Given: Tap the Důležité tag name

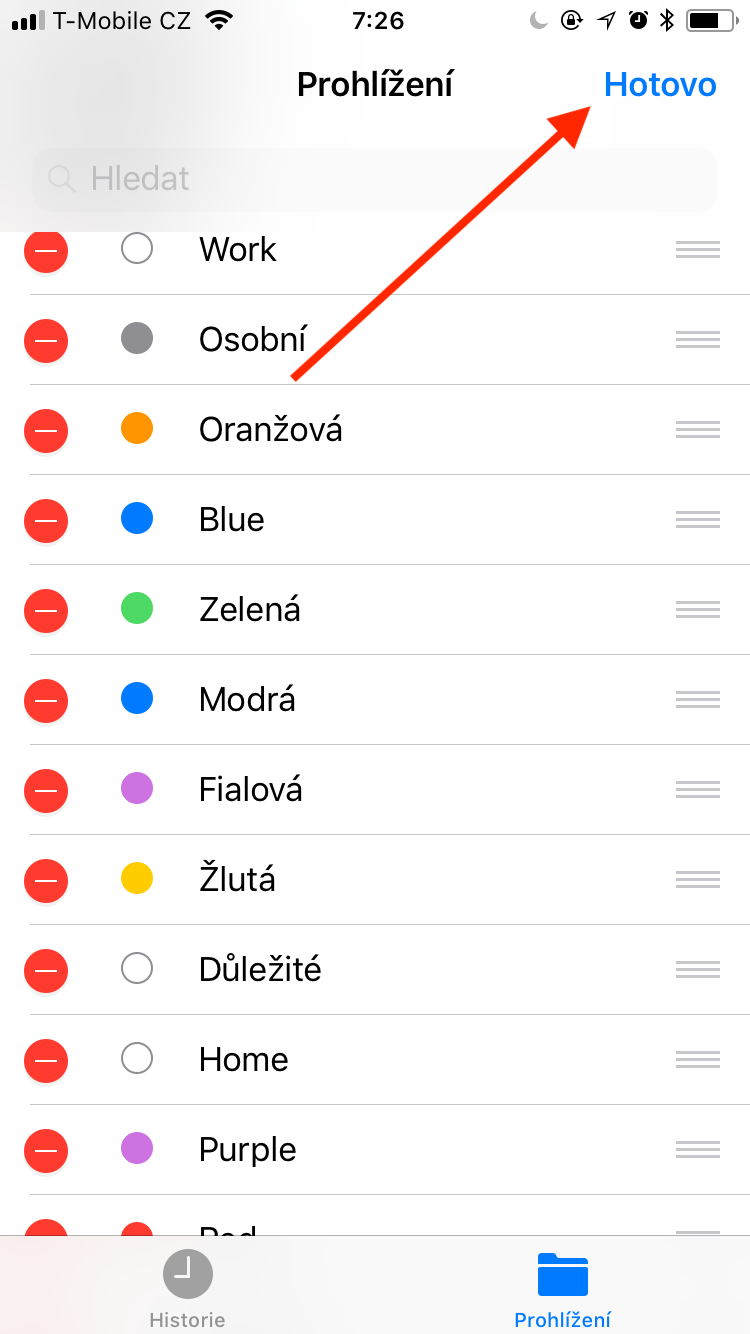Looking at the screenshot, I should coord(260,970).
